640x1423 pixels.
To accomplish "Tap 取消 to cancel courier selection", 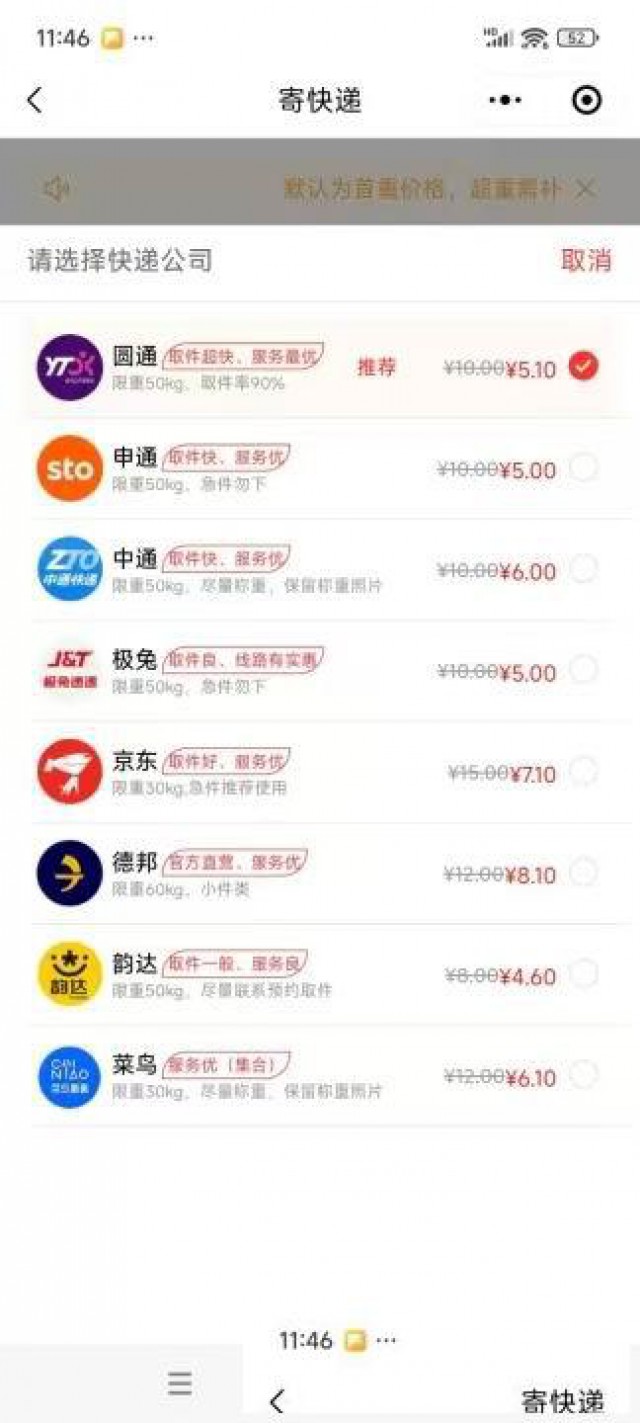I will [x=586, y=260].
